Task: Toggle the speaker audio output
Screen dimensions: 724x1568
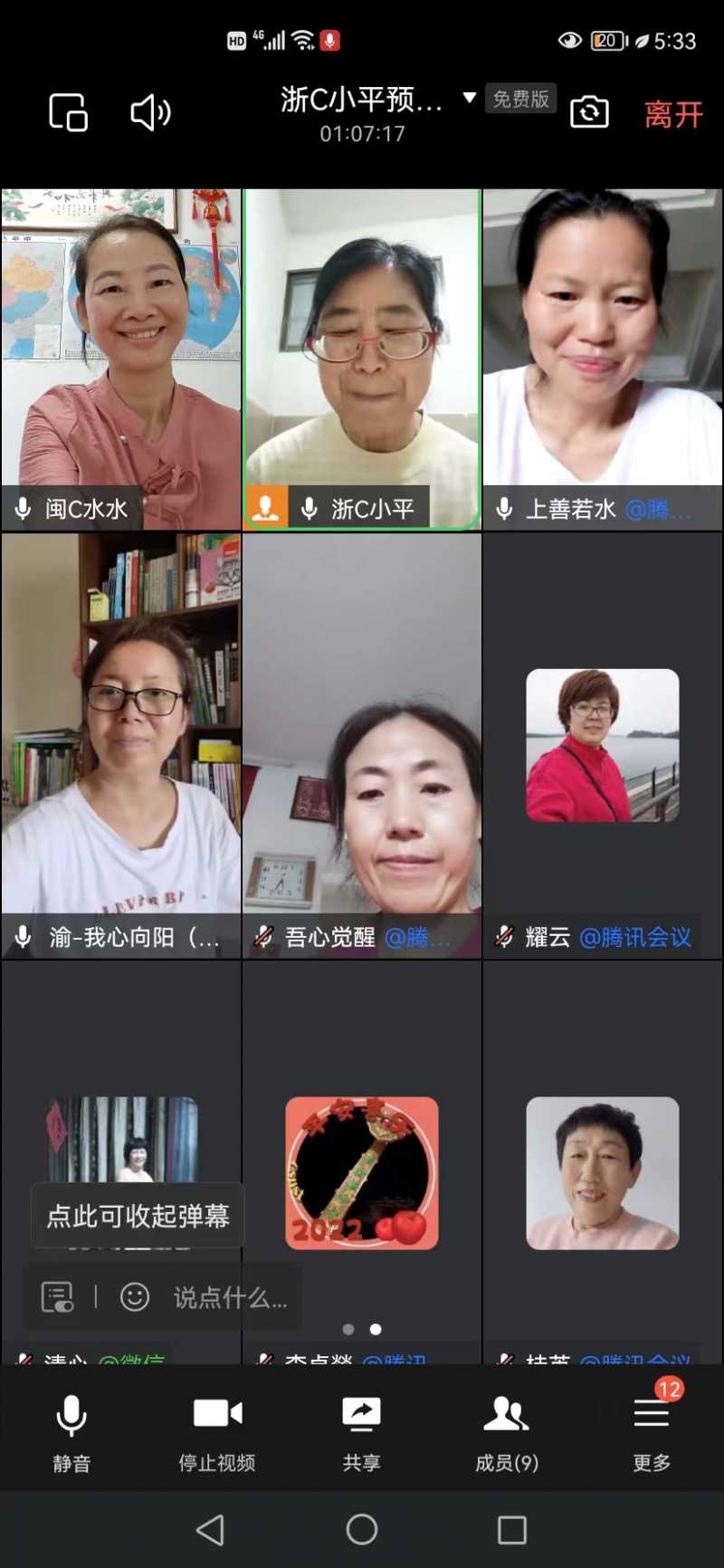Action: click(150, 113)
